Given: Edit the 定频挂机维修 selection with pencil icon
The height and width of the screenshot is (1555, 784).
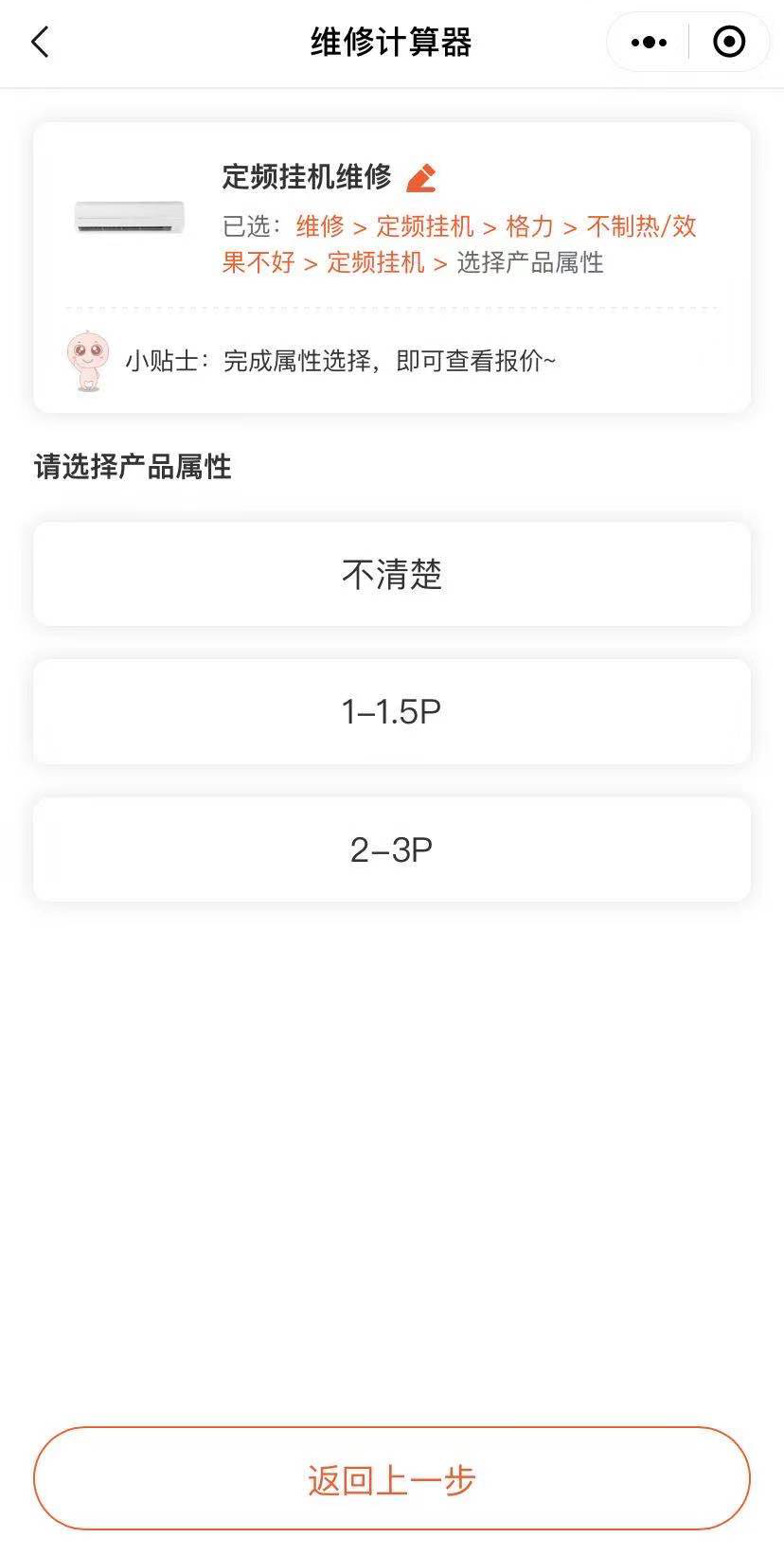Looking at the screenshot, I should click(421, 178).
